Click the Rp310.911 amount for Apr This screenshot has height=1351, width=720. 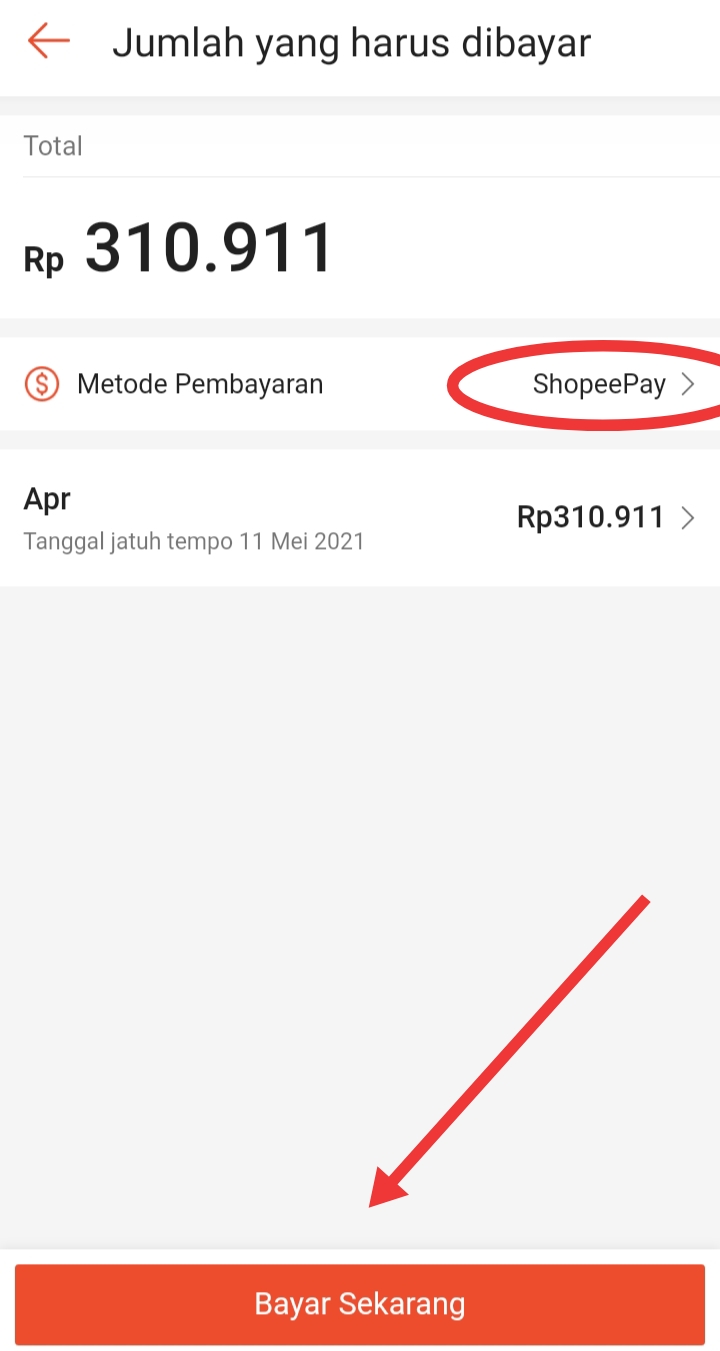point(590,517)
